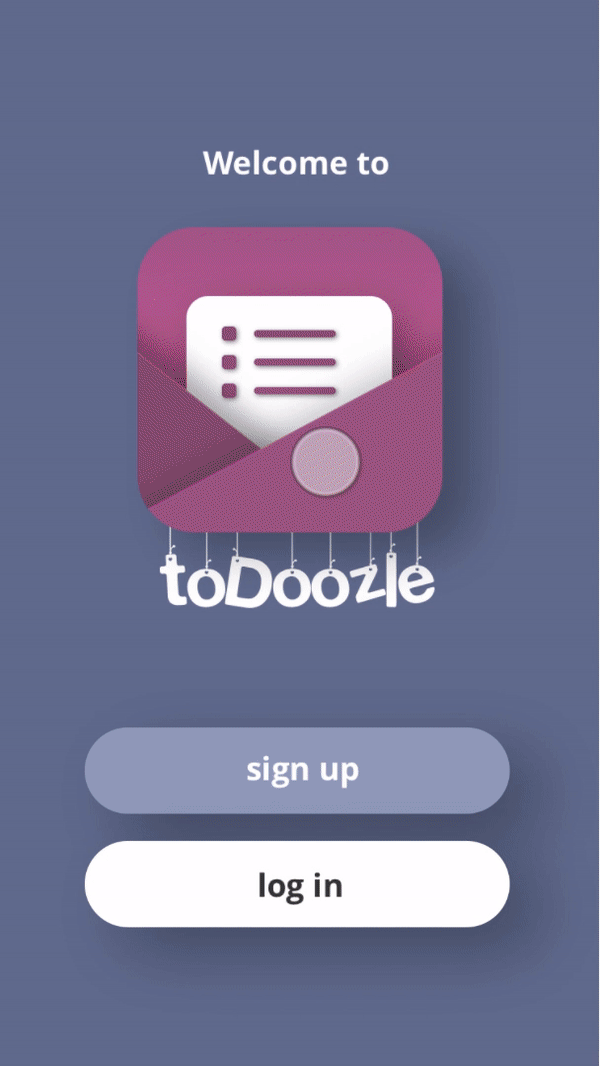Tap the sign up button
The width and height of the screenshot is (600, 1066).
(297, 770)
